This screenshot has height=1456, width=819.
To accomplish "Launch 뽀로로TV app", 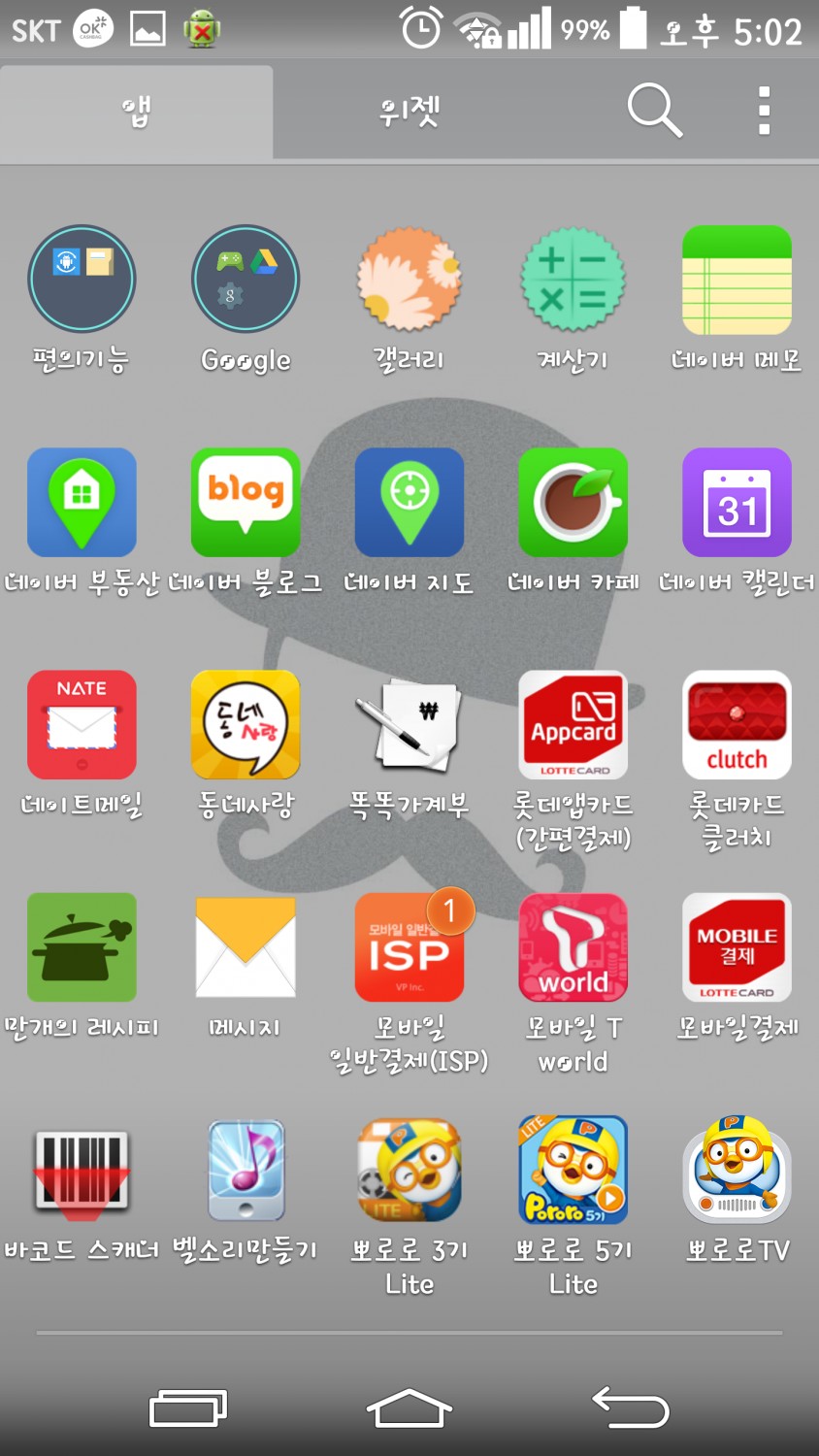I will pos(737,1169).
